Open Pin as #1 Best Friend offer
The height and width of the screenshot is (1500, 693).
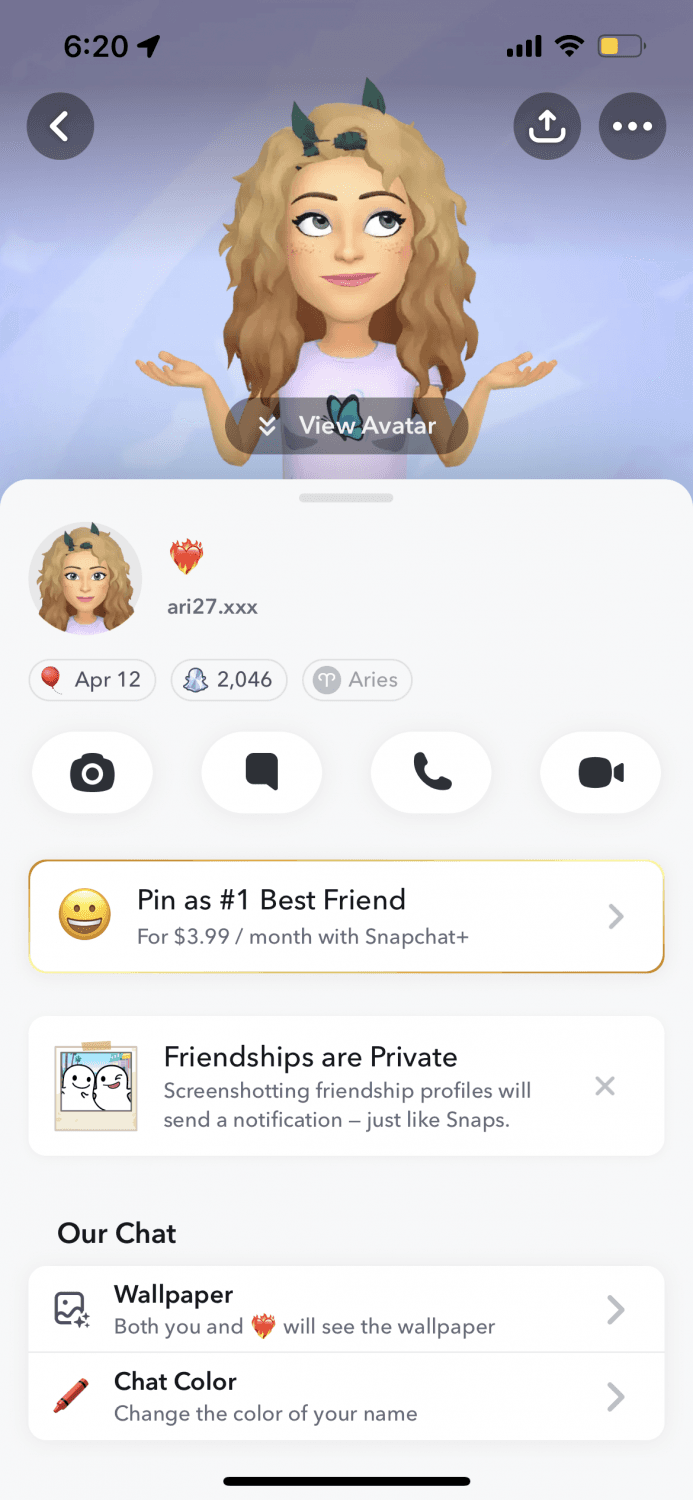coord(346,916)
